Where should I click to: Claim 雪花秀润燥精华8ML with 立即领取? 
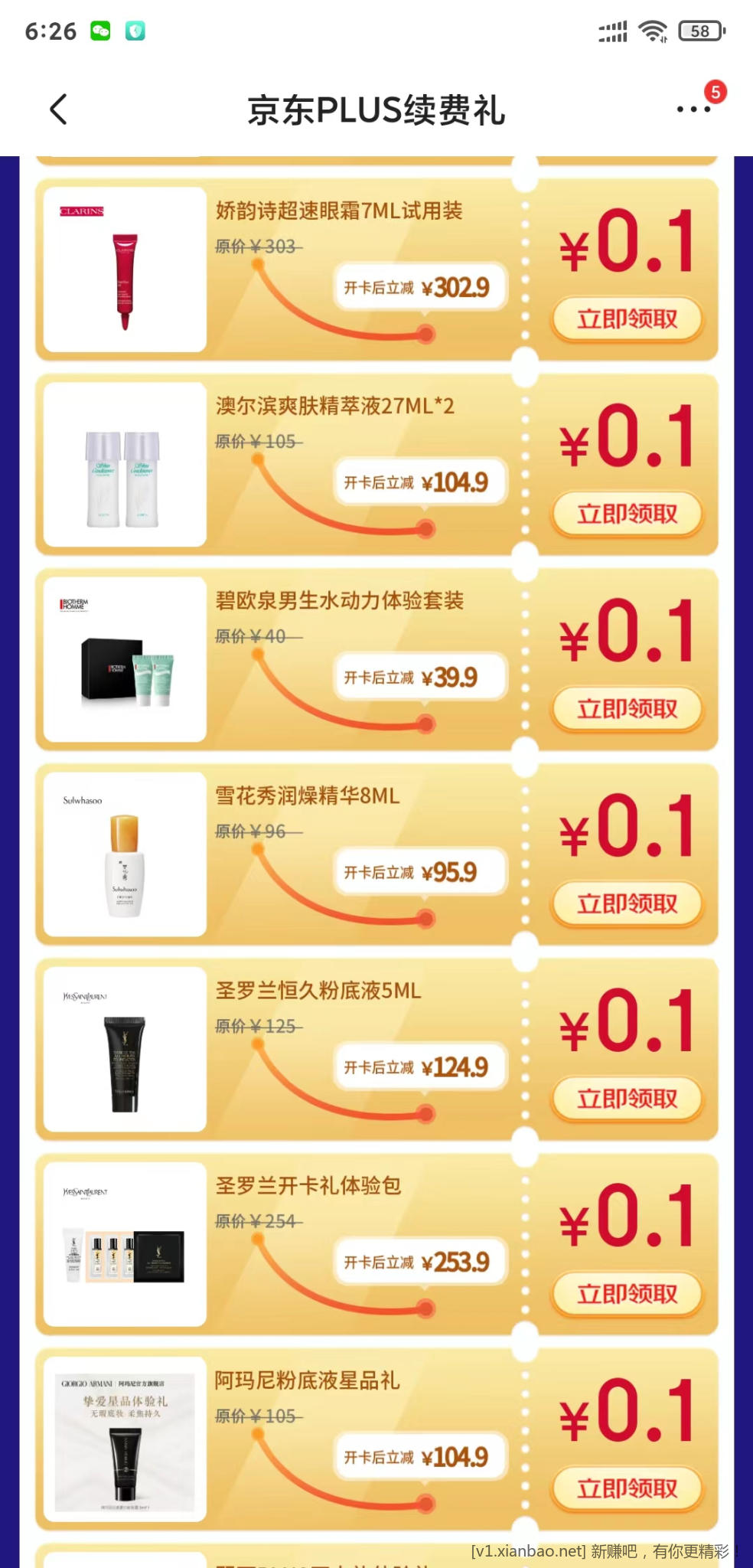click(x=627, y=904)
